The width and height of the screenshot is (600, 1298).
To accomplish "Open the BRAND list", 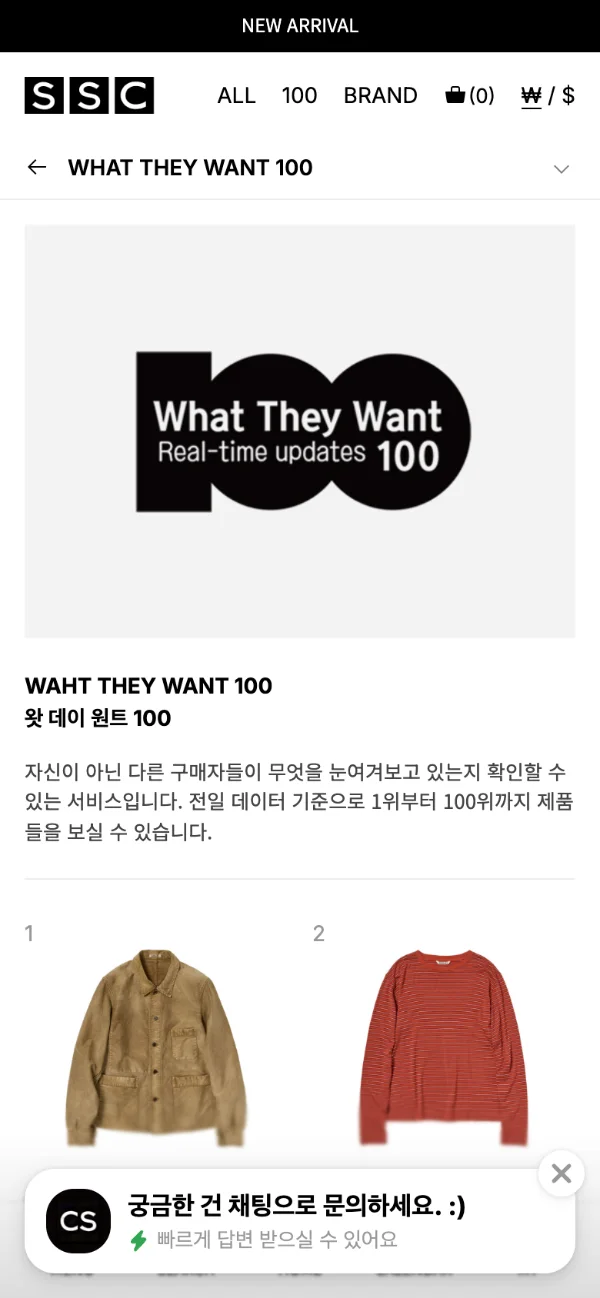I will (380, 96).
